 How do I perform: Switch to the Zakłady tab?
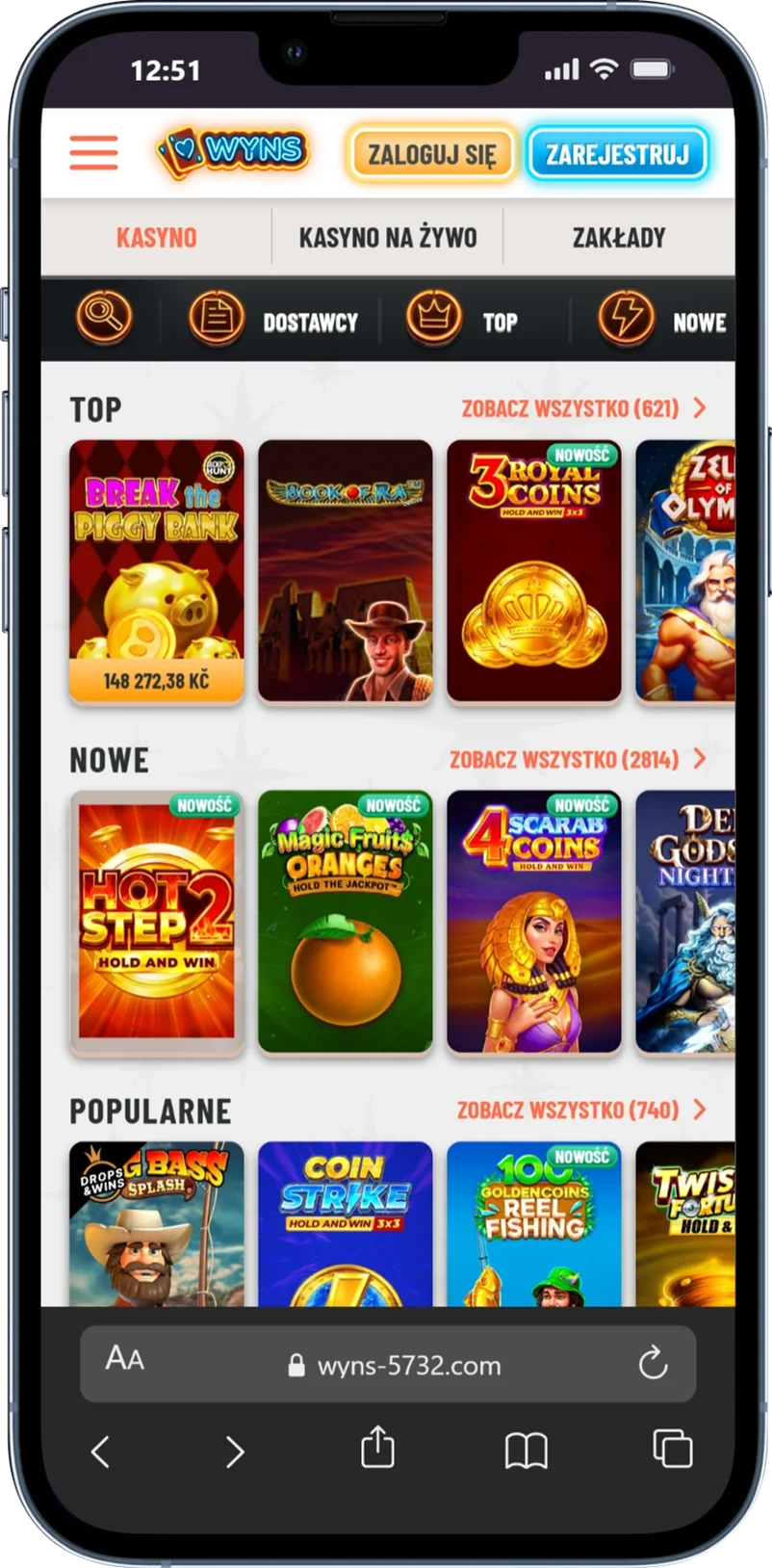click(619, 238)
